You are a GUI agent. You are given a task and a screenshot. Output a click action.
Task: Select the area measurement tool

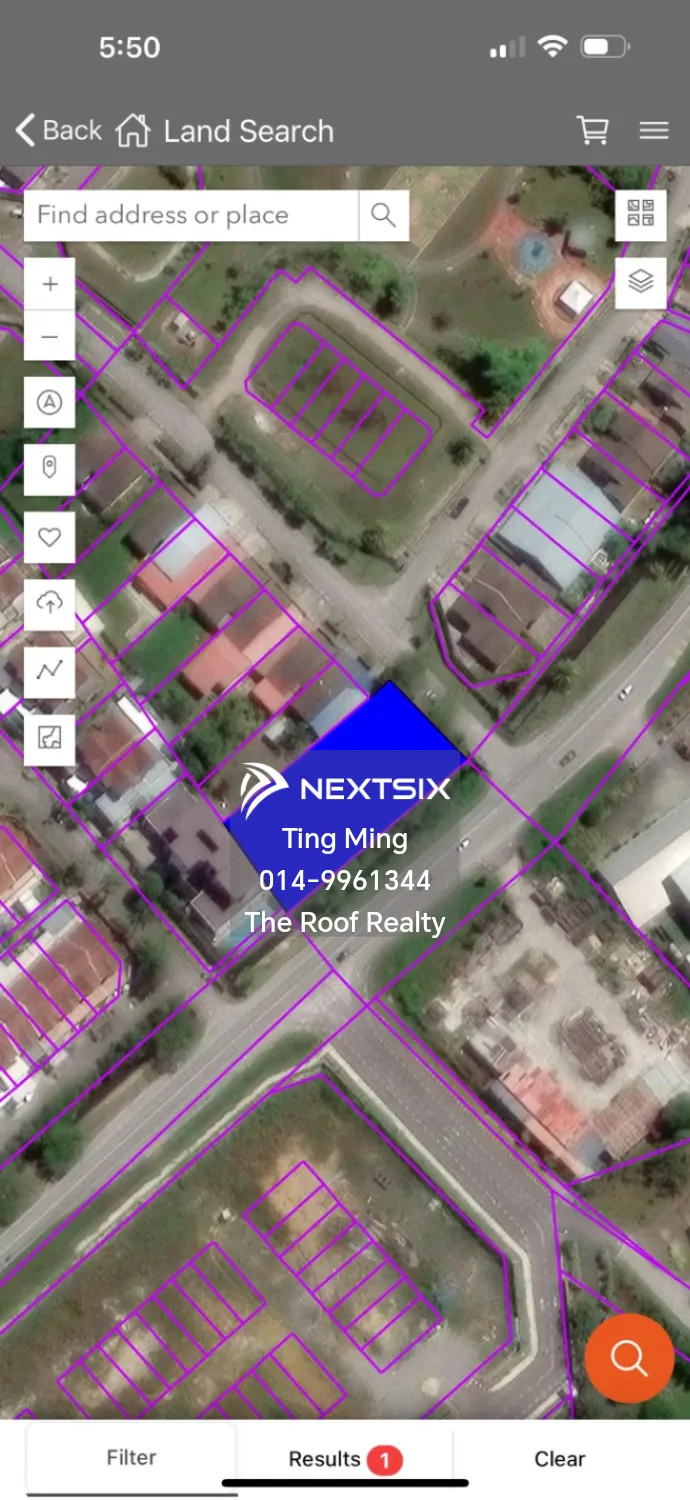click(x=50, y=739)
